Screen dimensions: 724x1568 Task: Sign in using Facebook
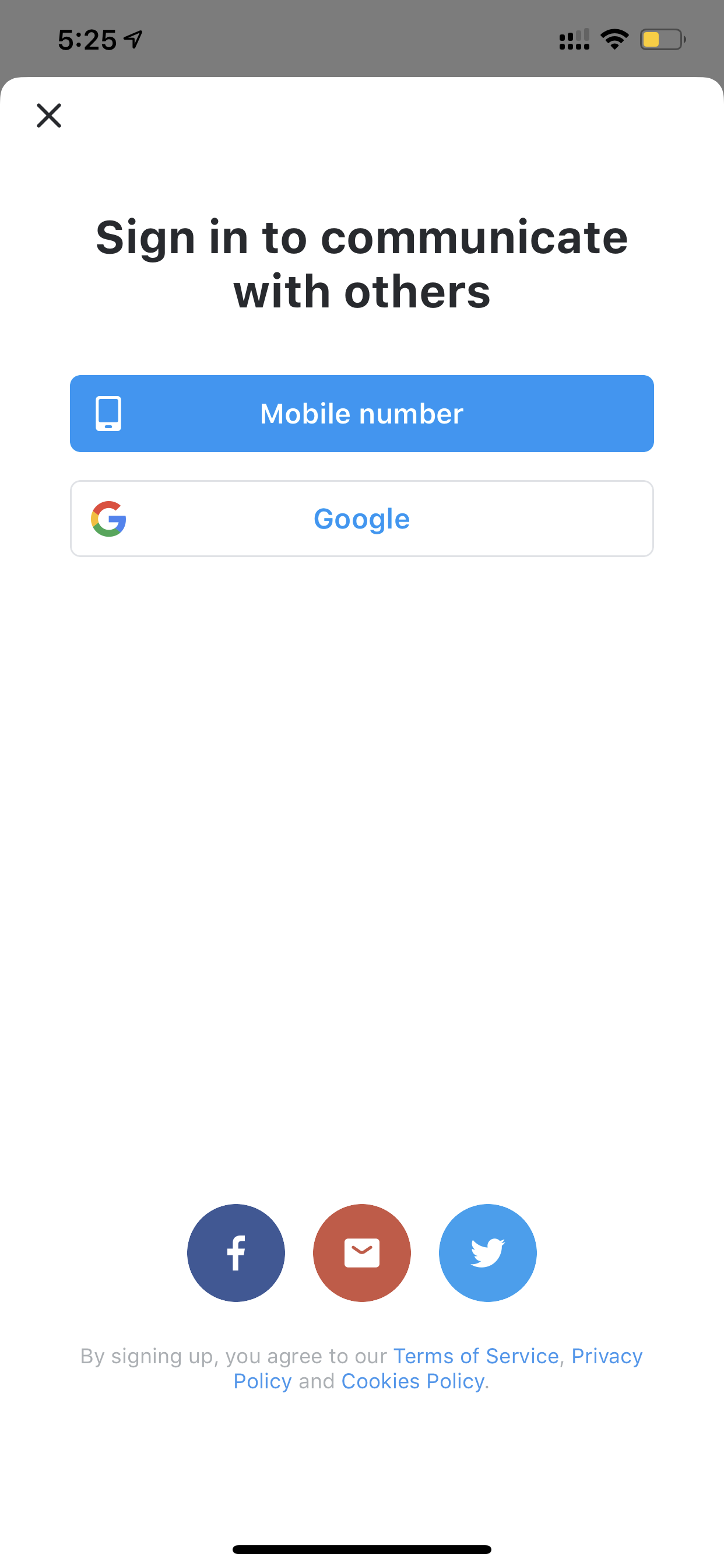pyautogui.click(x=236, y=1252)
